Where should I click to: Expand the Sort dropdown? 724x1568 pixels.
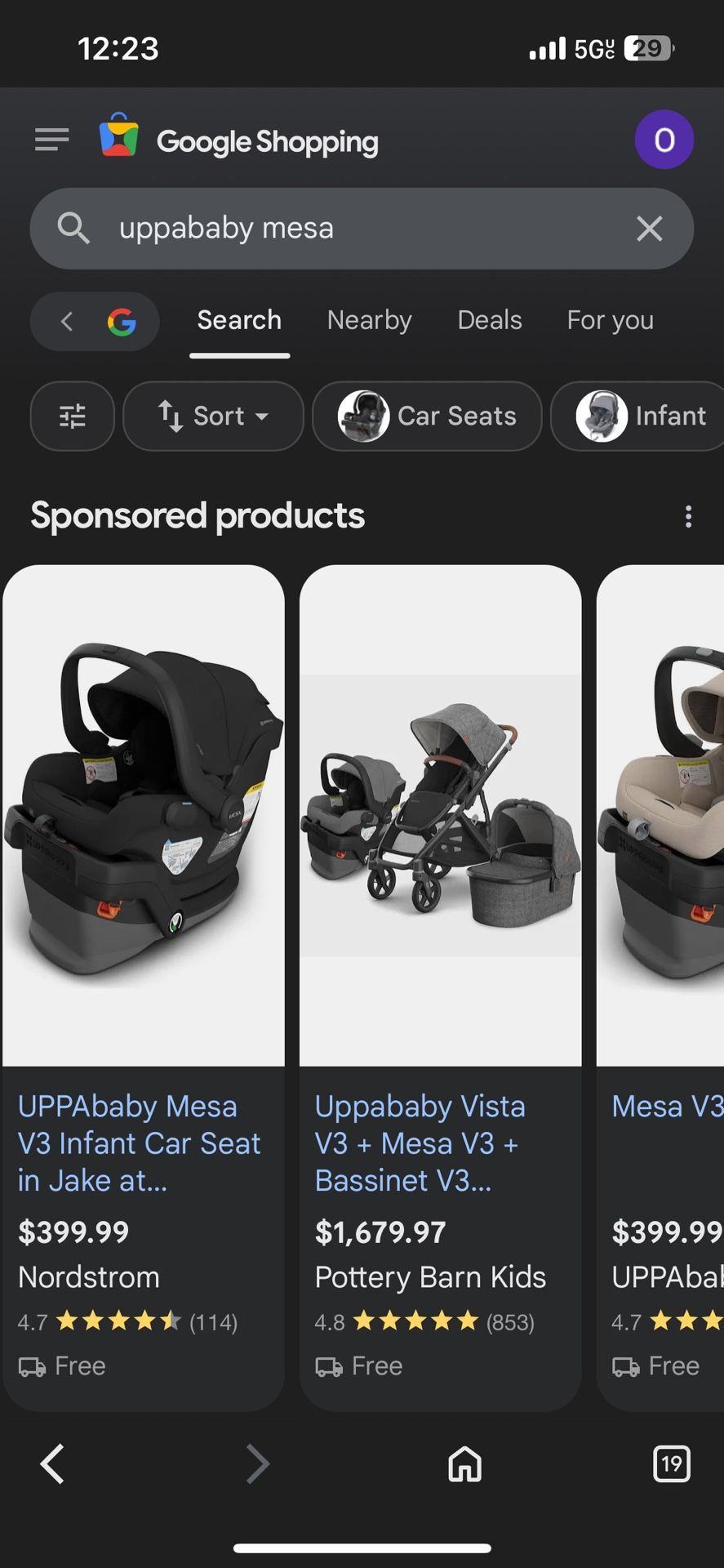pyautogui.click(x=213, y=416)
